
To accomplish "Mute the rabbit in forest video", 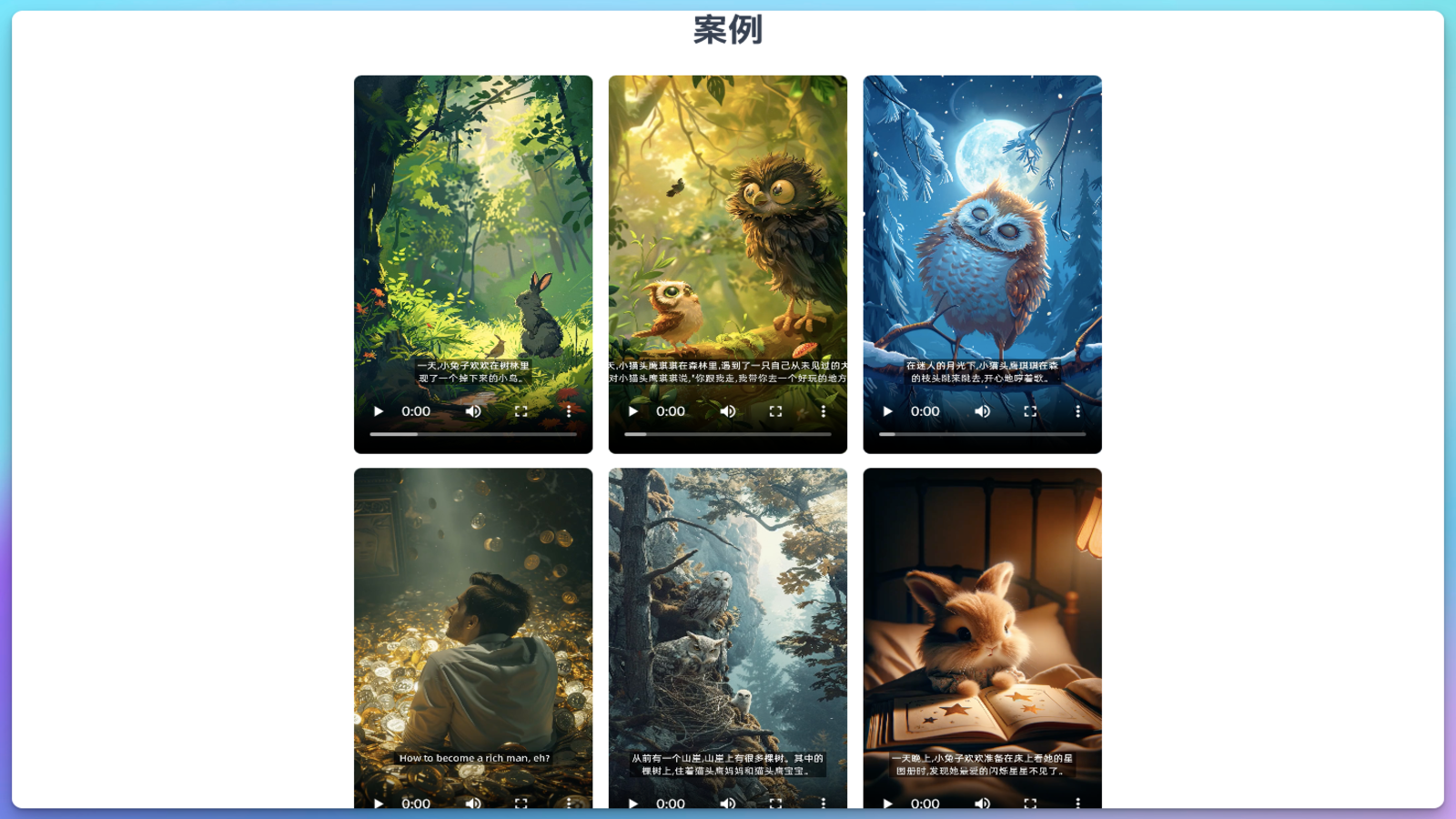I will tap(473, 411).
